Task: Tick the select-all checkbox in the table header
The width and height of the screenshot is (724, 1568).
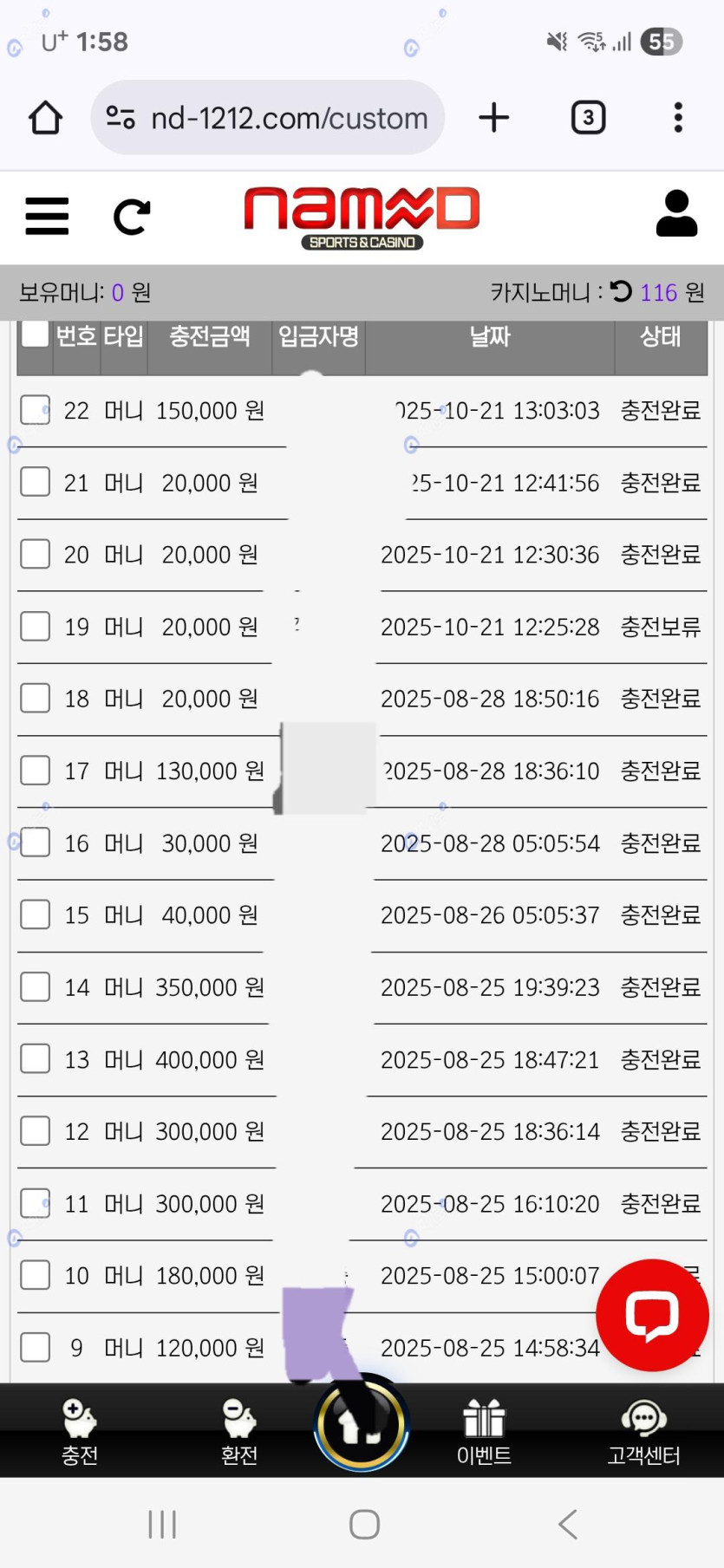Action: pos(35,334)
